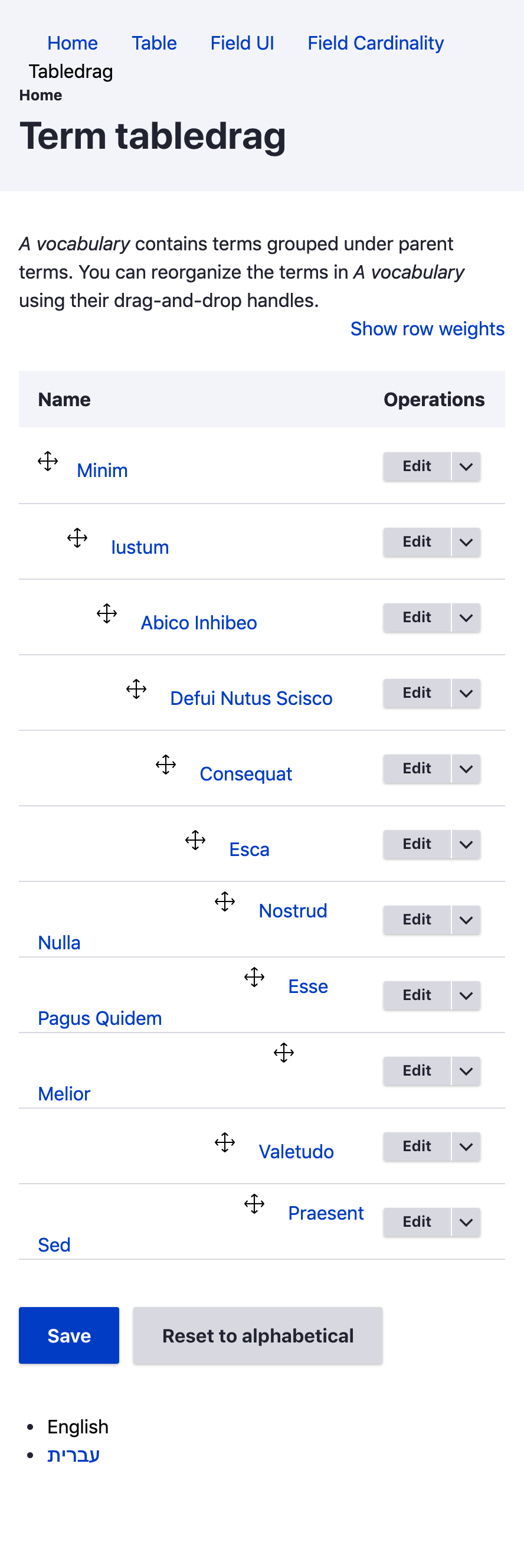This screenshot has height=1568, width=524.
Task: Grab the drag handle above Melior
Action: pyautogui.click(x=283, y=1053)
